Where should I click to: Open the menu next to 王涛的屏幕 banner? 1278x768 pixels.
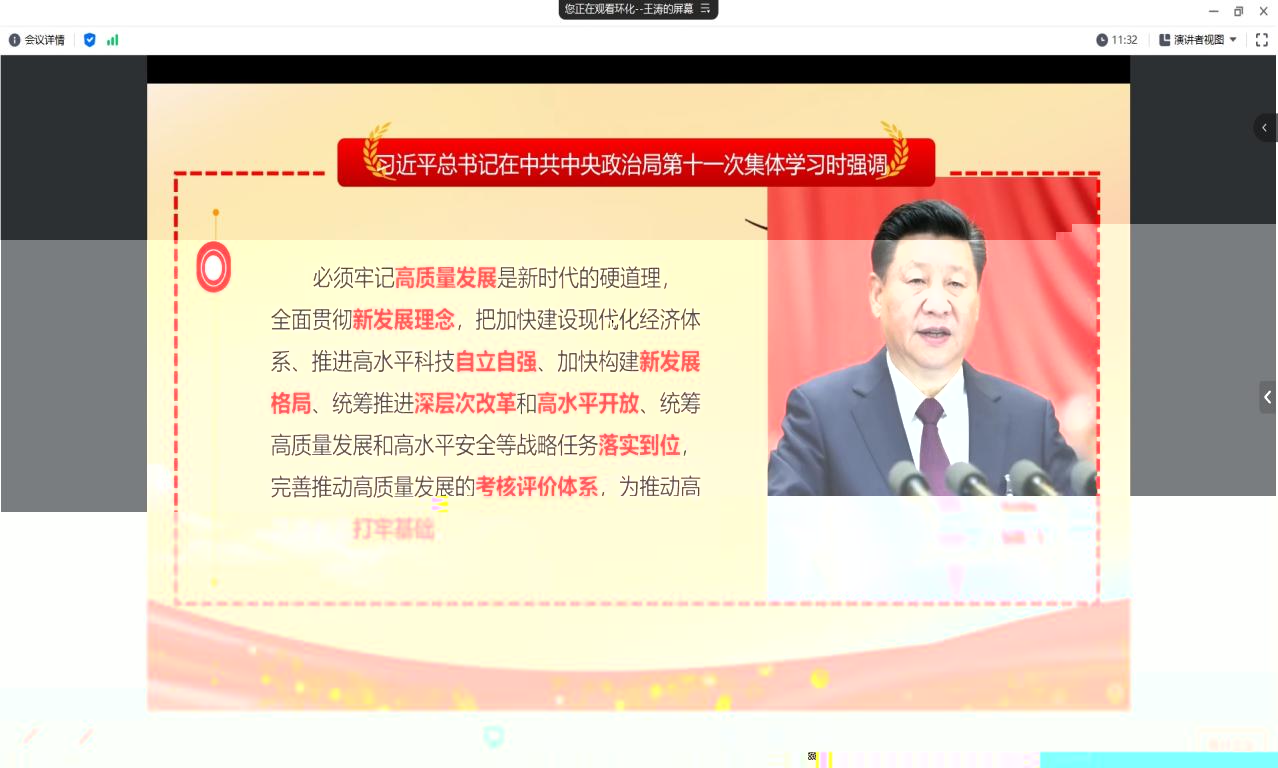[705, 8]
